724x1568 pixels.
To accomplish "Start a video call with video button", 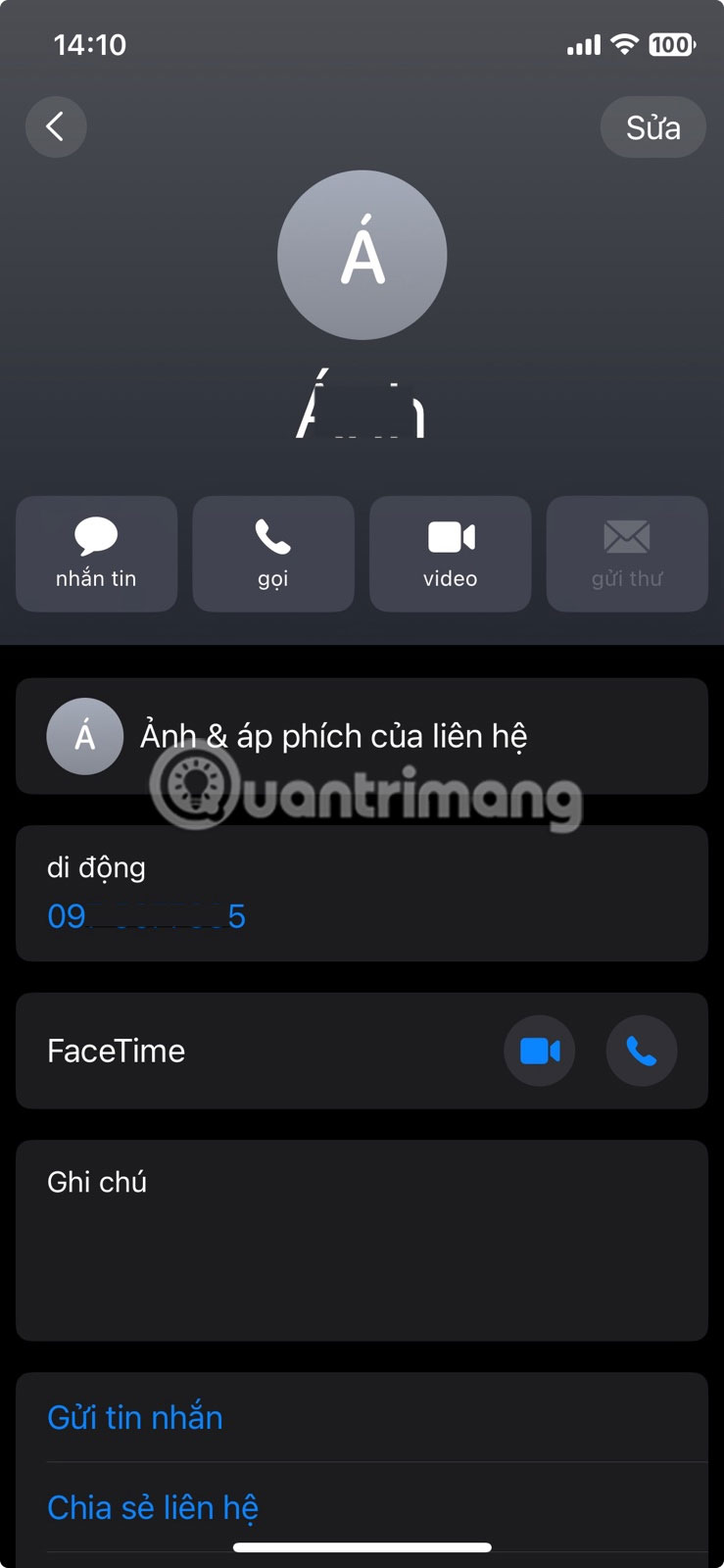I will (x=450, y=554).
